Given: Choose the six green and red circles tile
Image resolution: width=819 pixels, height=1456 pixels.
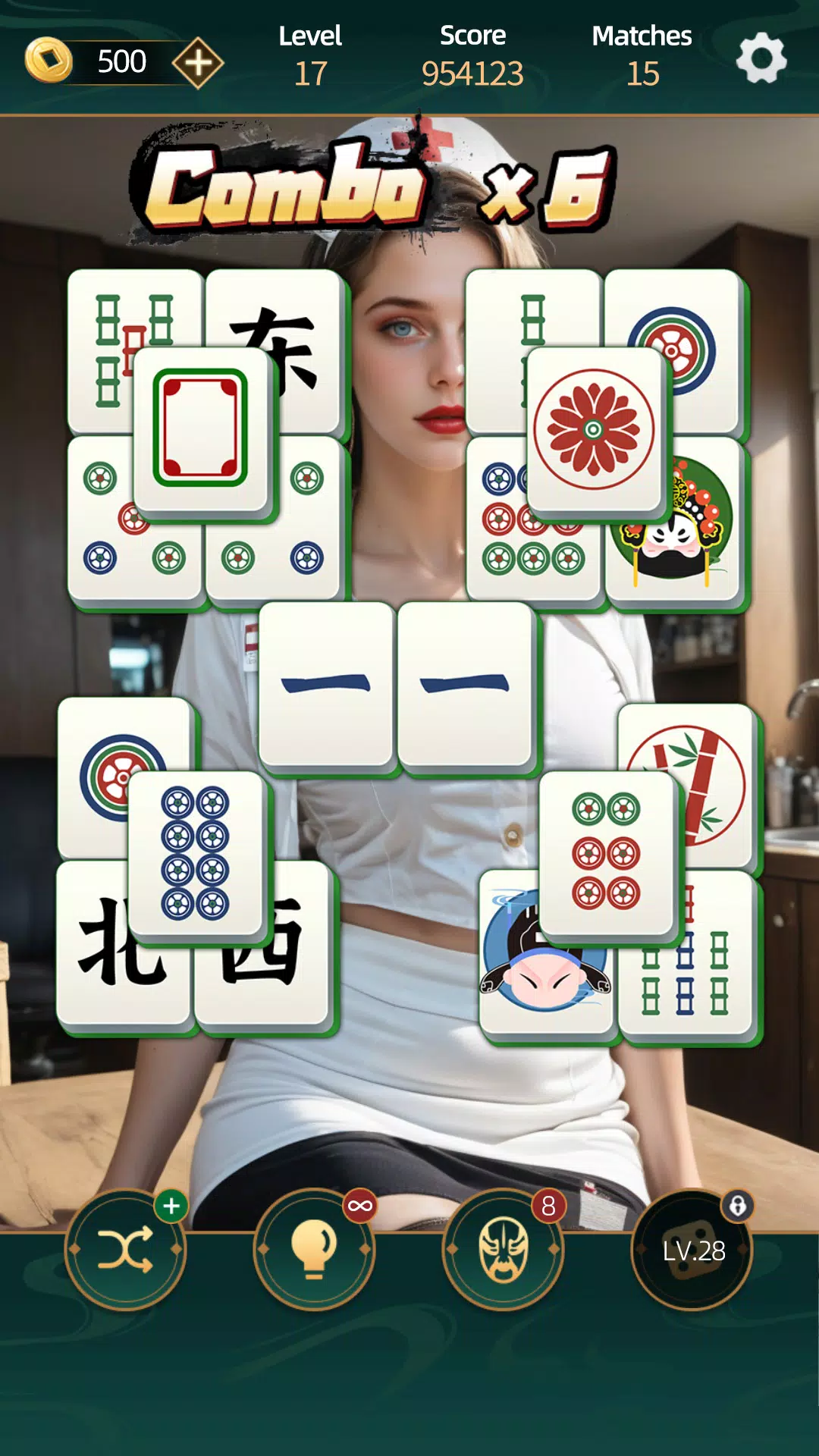Looking at the screenshot, I should [x=607, y=853].
